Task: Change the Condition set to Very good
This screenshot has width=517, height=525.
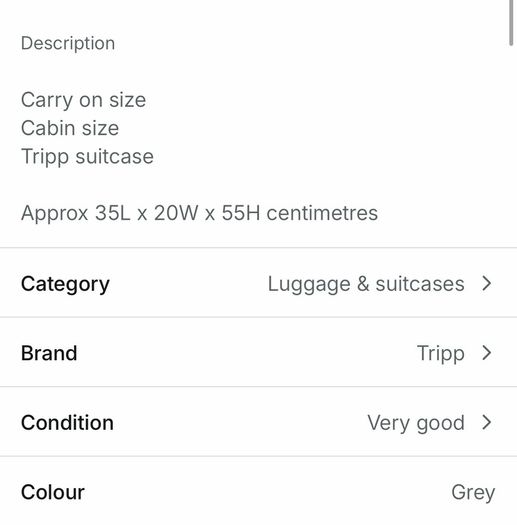Action: coord(258,422)
